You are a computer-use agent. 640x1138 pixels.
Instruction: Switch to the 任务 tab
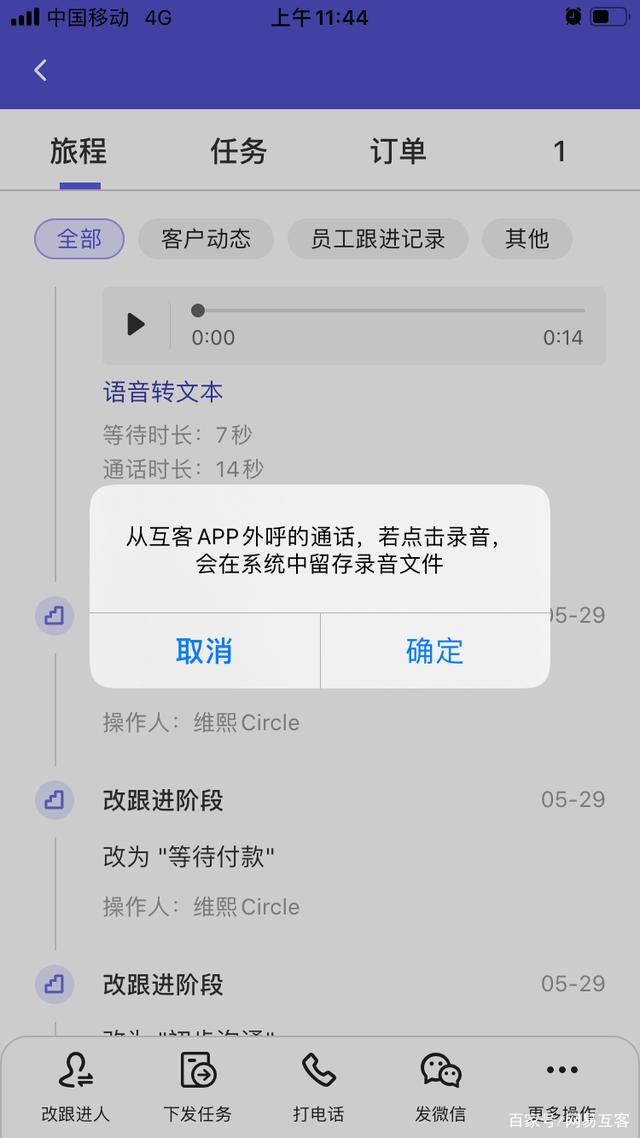[x=239, y=151]
